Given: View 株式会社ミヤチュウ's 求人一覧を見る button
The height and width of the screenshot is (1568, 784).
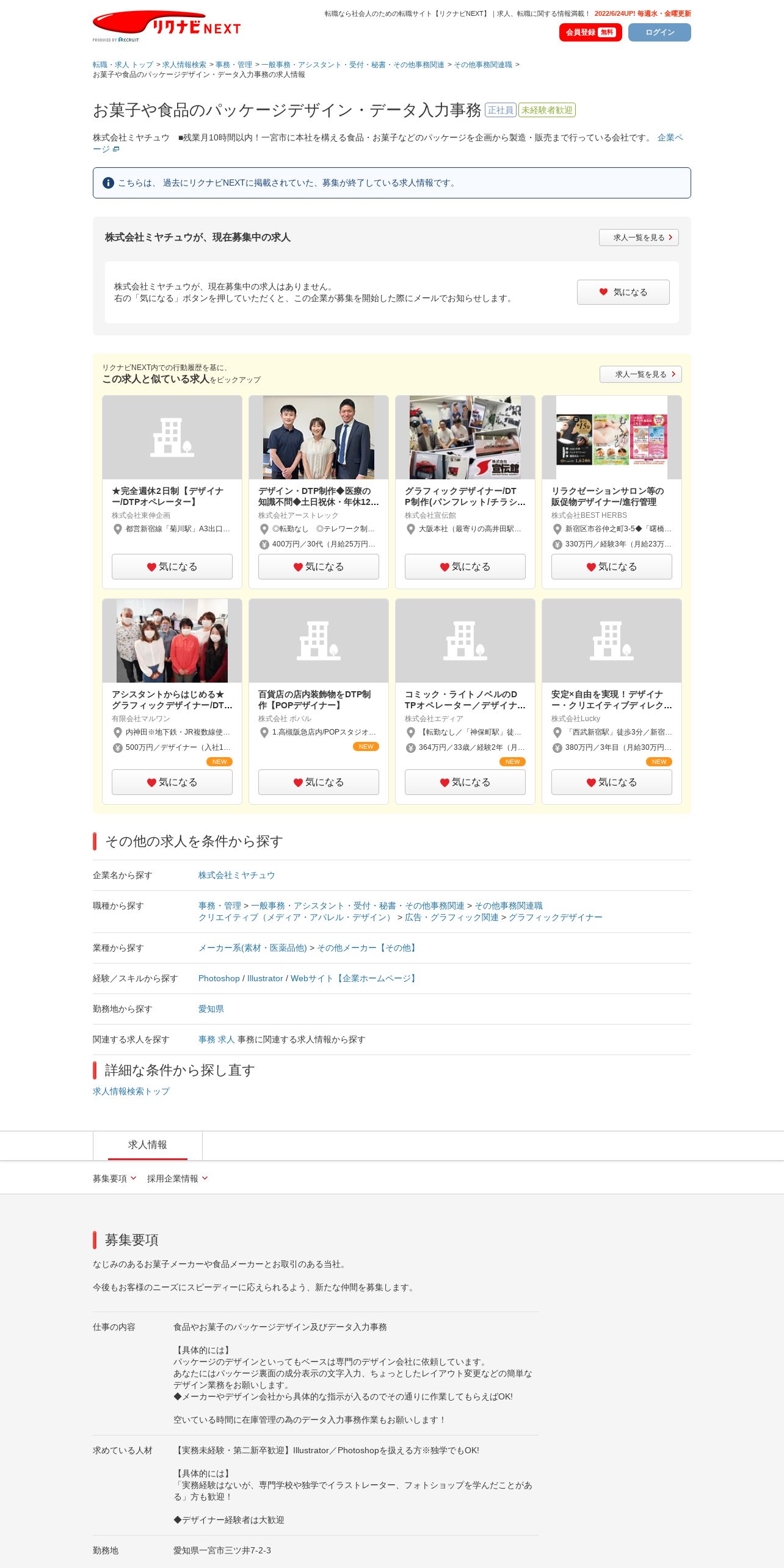Looking at the screenshot, I should pyautogui.click(x=638, y=238).
